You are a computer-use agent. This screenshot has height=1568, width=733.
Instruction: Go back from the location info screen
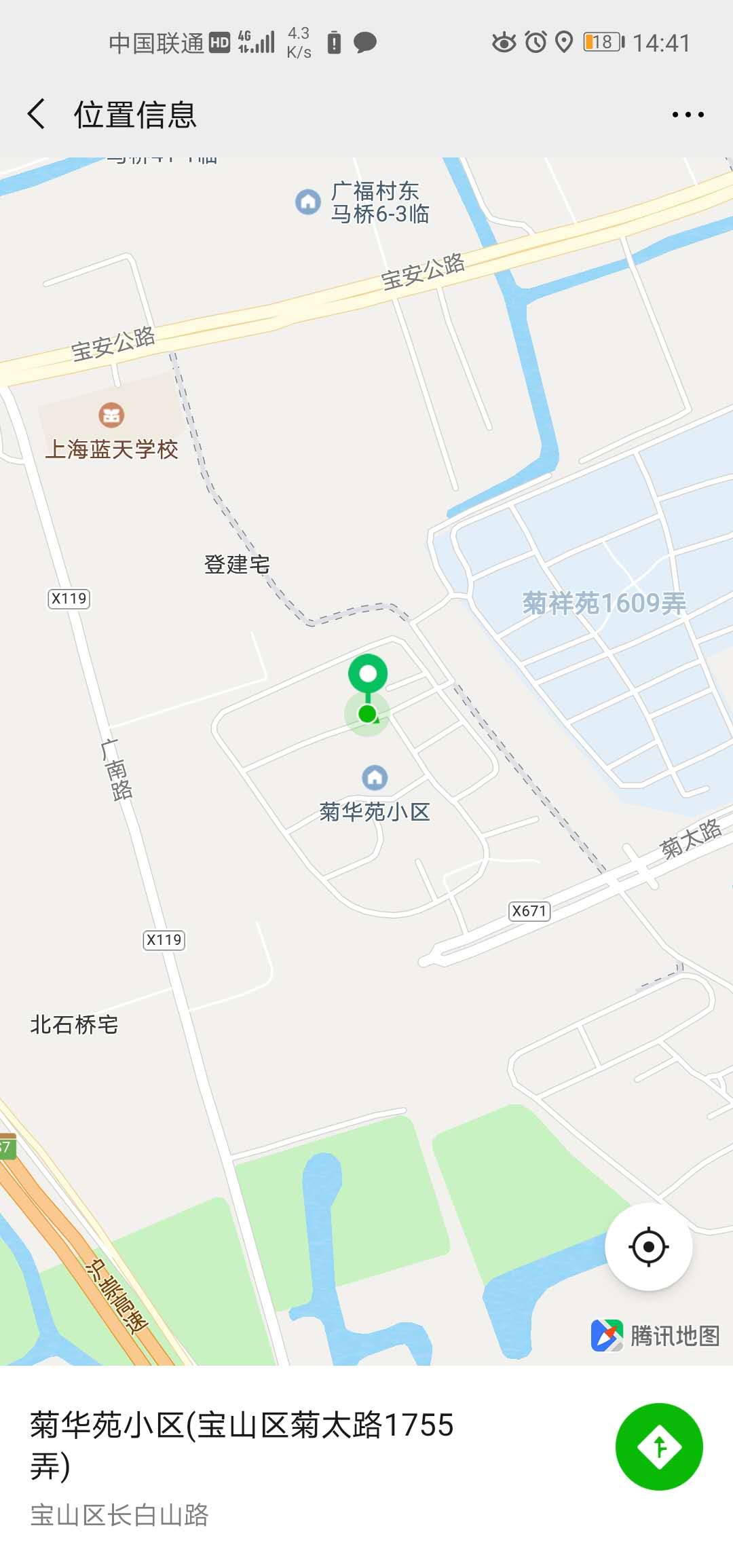point(37,114)
